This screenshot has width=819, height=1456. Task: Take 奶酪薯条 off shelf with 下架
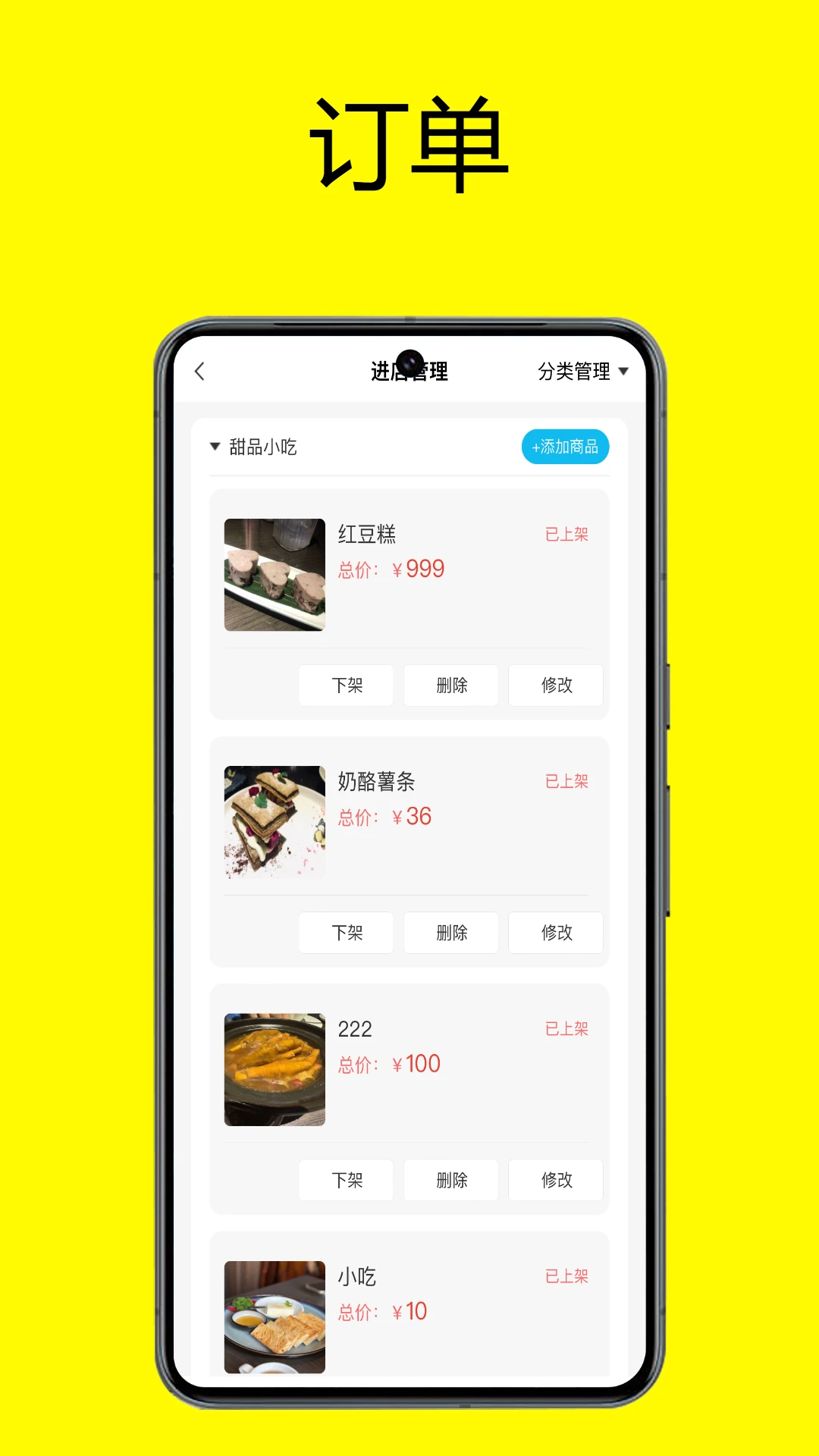pos(346,933)
